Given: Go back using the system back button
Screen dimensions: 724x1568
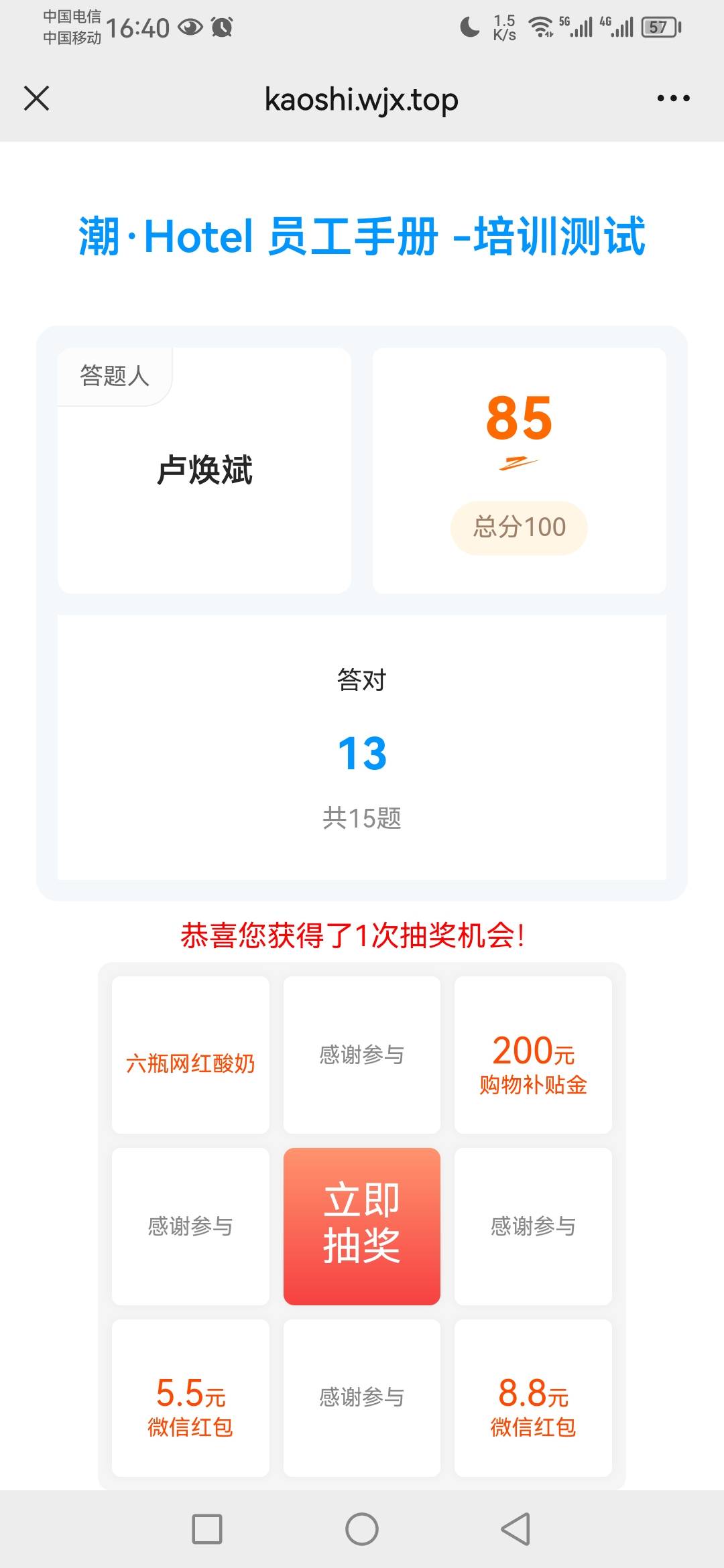Looking at the screenshot, I should 516,1528.
